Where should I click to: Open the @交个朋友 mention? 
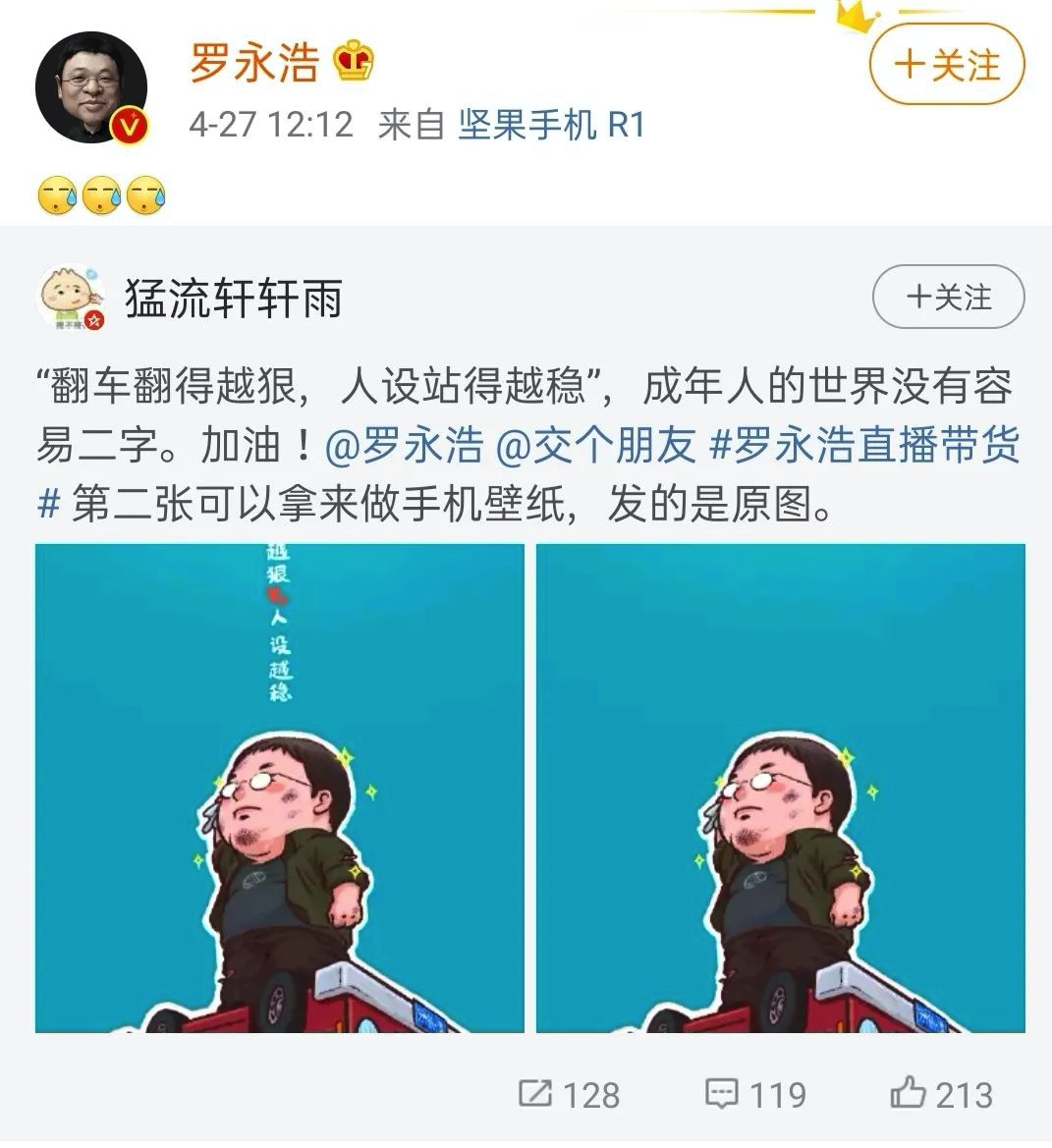(x=596, y=446)
